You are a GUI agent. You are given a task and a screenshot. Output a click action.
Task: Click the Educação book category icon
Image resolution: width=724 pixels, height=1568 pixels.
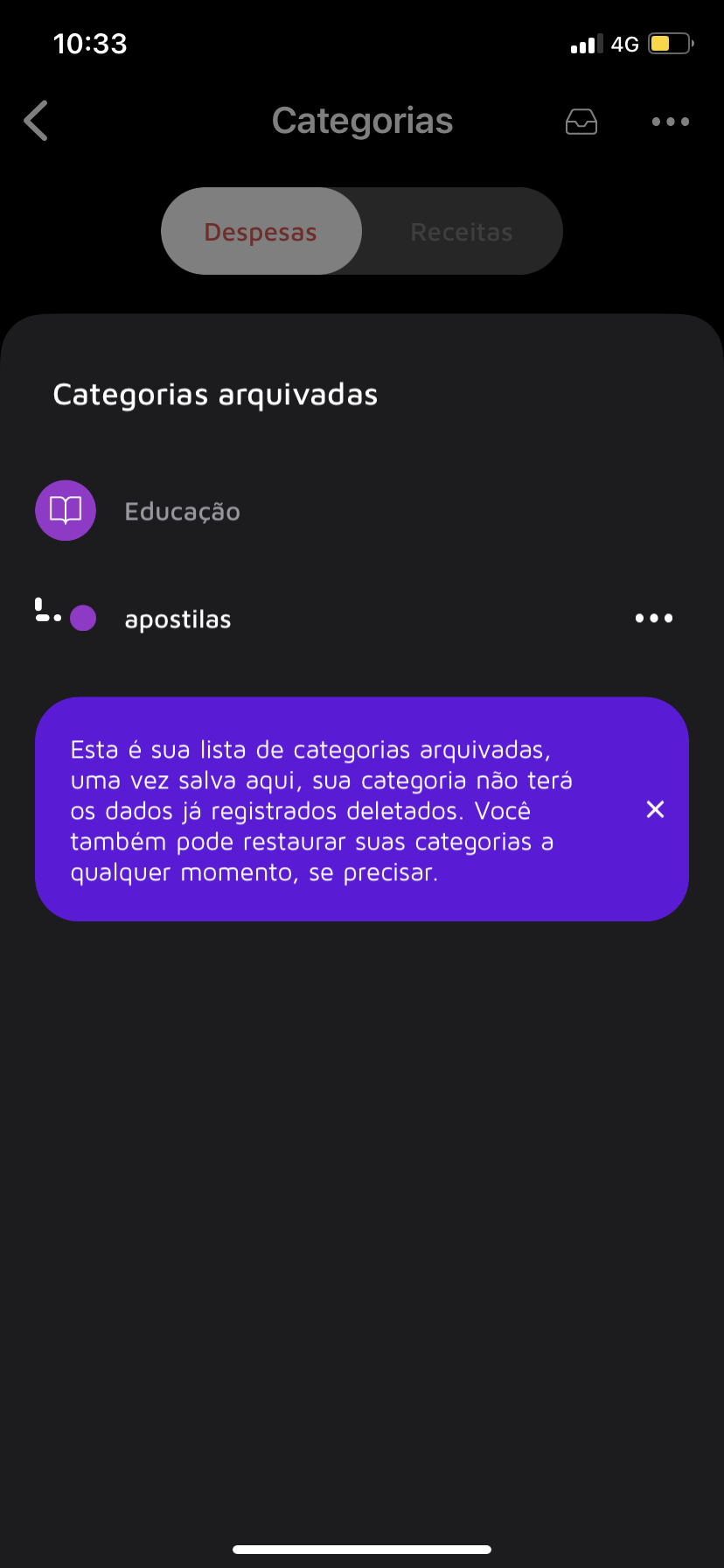pos(65,510)
